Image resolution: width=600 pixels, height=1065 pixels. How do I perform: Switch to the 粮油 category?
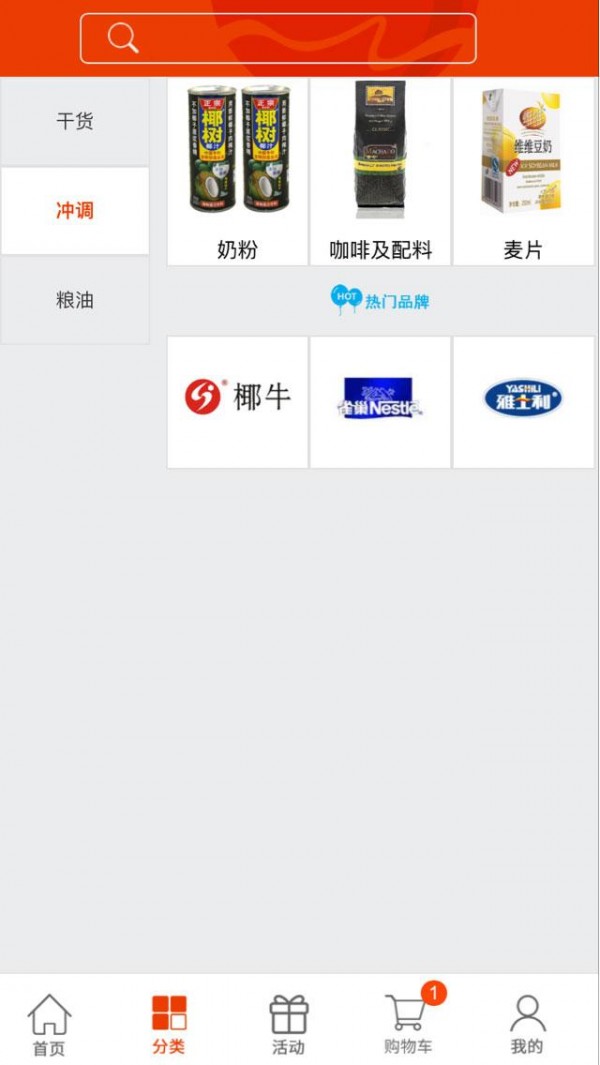pyautogui.click(x=75, y=300)
